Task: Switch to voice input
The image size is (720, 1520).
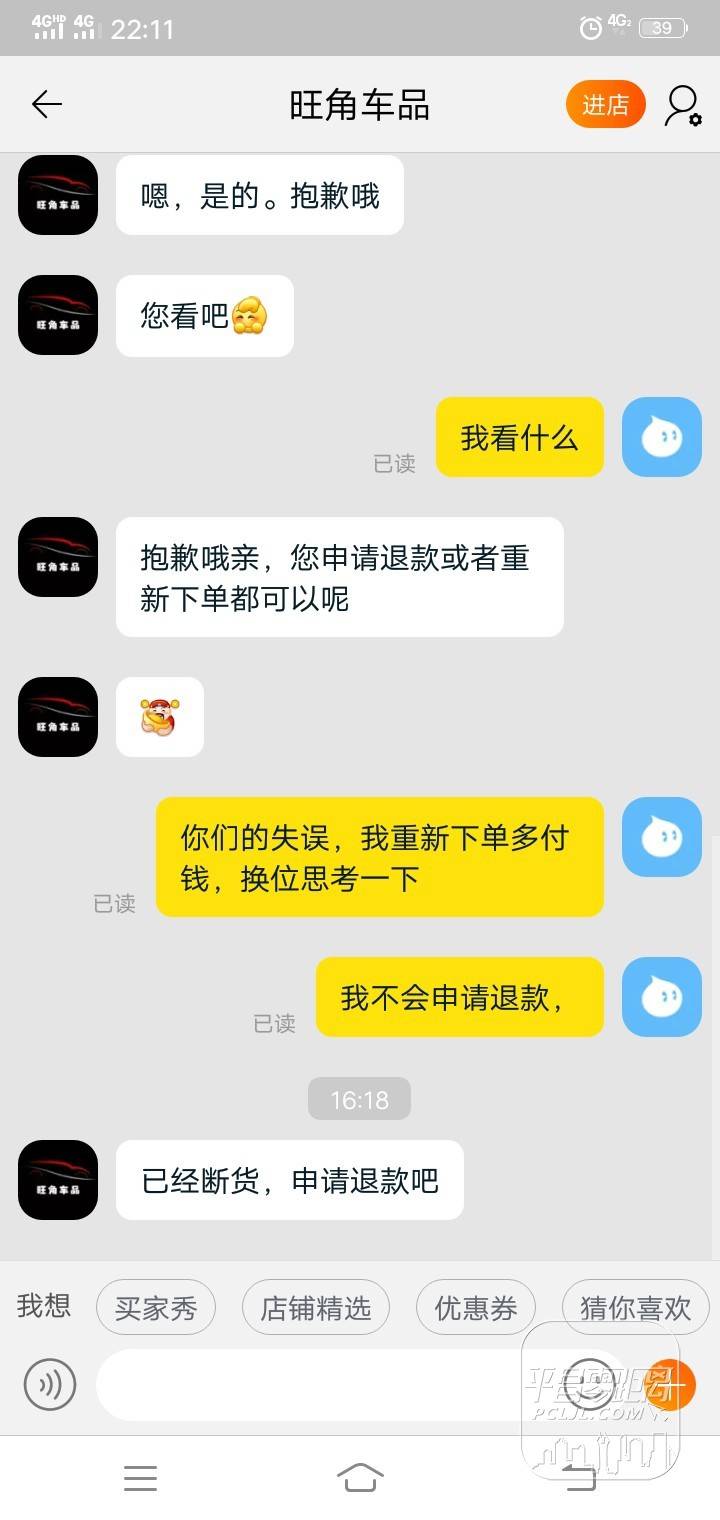Action: (x=50, y=1385)
